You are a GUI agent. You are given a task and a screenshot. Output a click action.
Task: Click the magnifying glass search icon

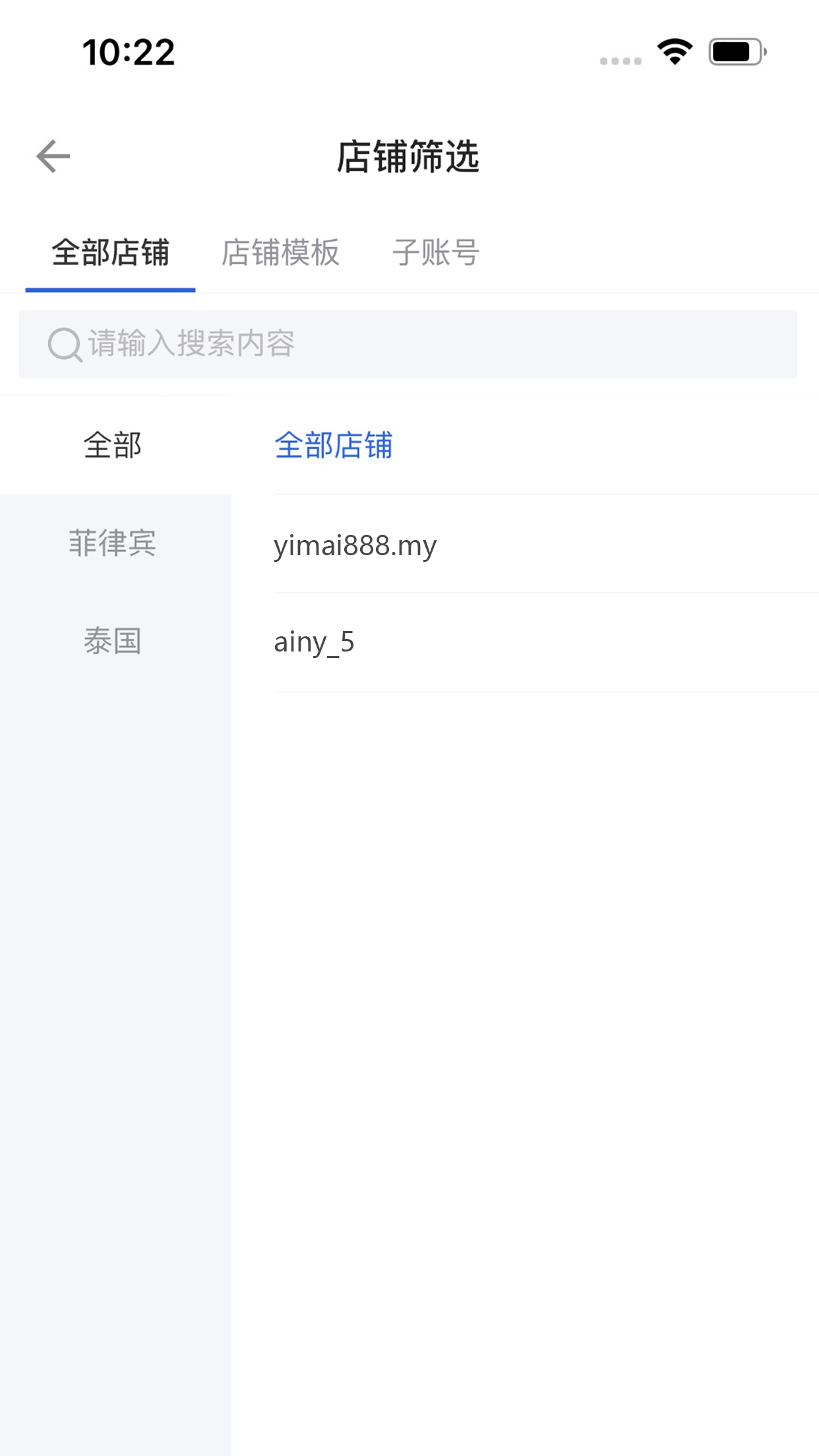[63, 344]
